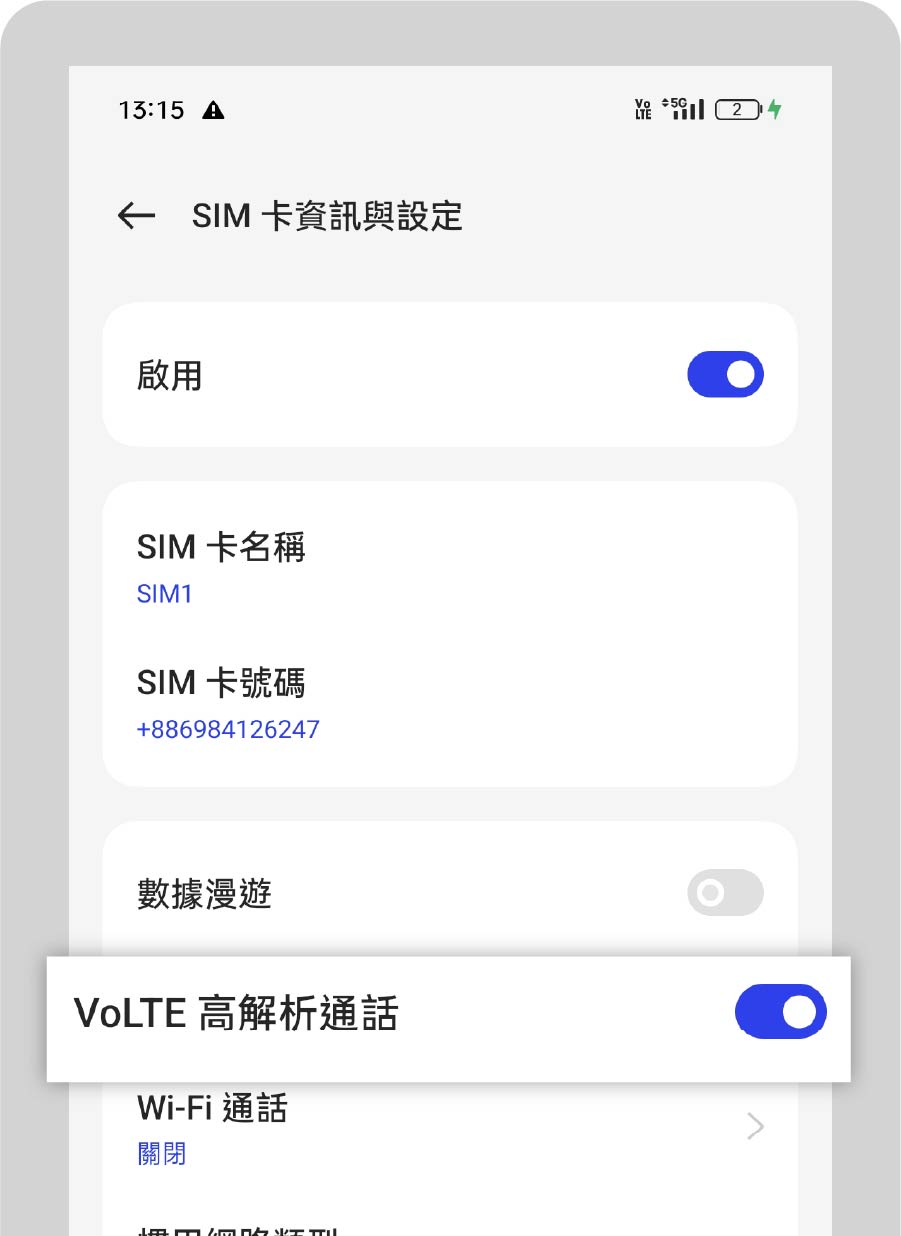Disable the 啟用 SIM switch
901x1236 pixels.
(x=725, y=374)
